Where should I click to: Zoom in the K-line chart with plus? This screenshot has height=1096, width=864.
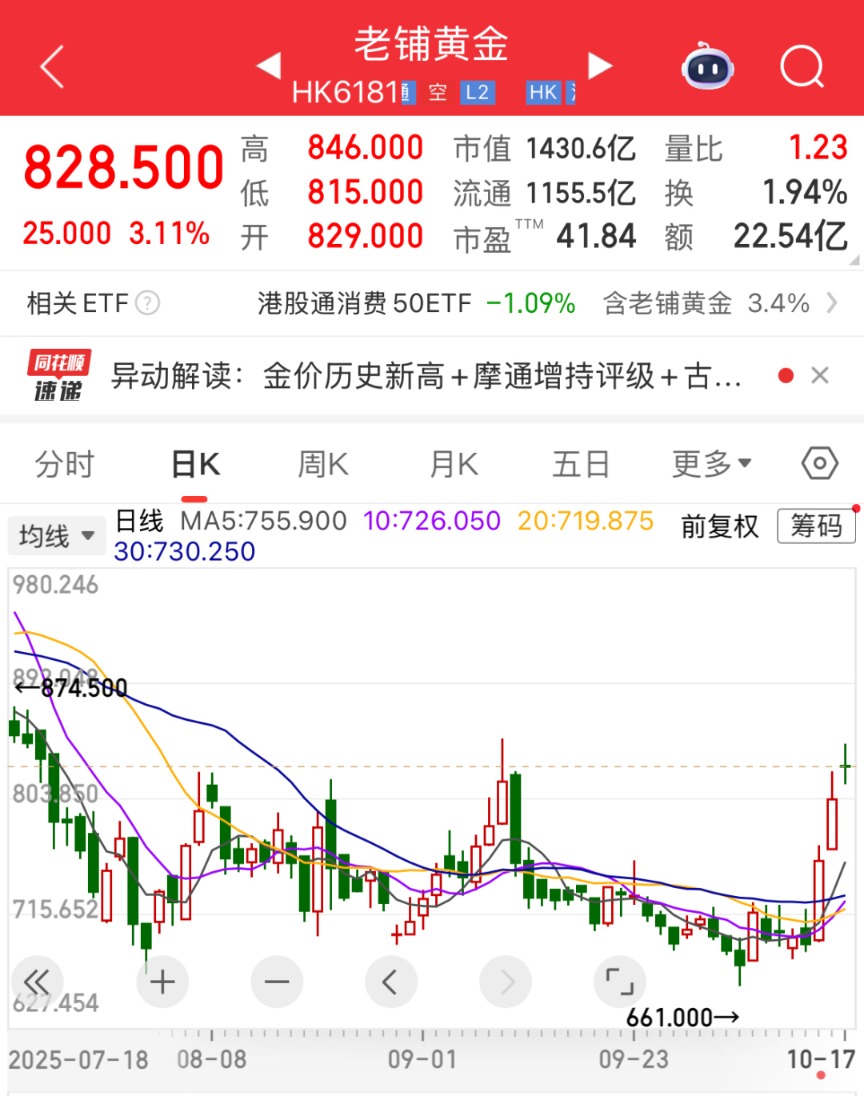point(162,981)
